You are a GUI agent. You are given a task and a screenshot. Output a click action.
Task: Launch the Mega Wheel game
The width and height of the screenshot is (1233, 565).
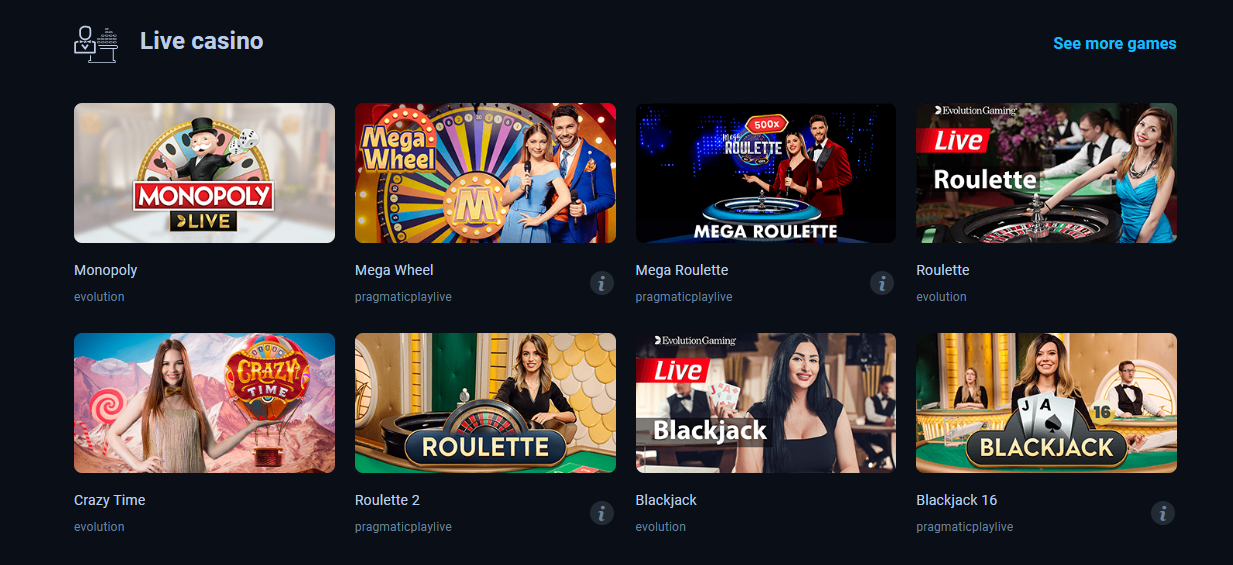(485, 173)
